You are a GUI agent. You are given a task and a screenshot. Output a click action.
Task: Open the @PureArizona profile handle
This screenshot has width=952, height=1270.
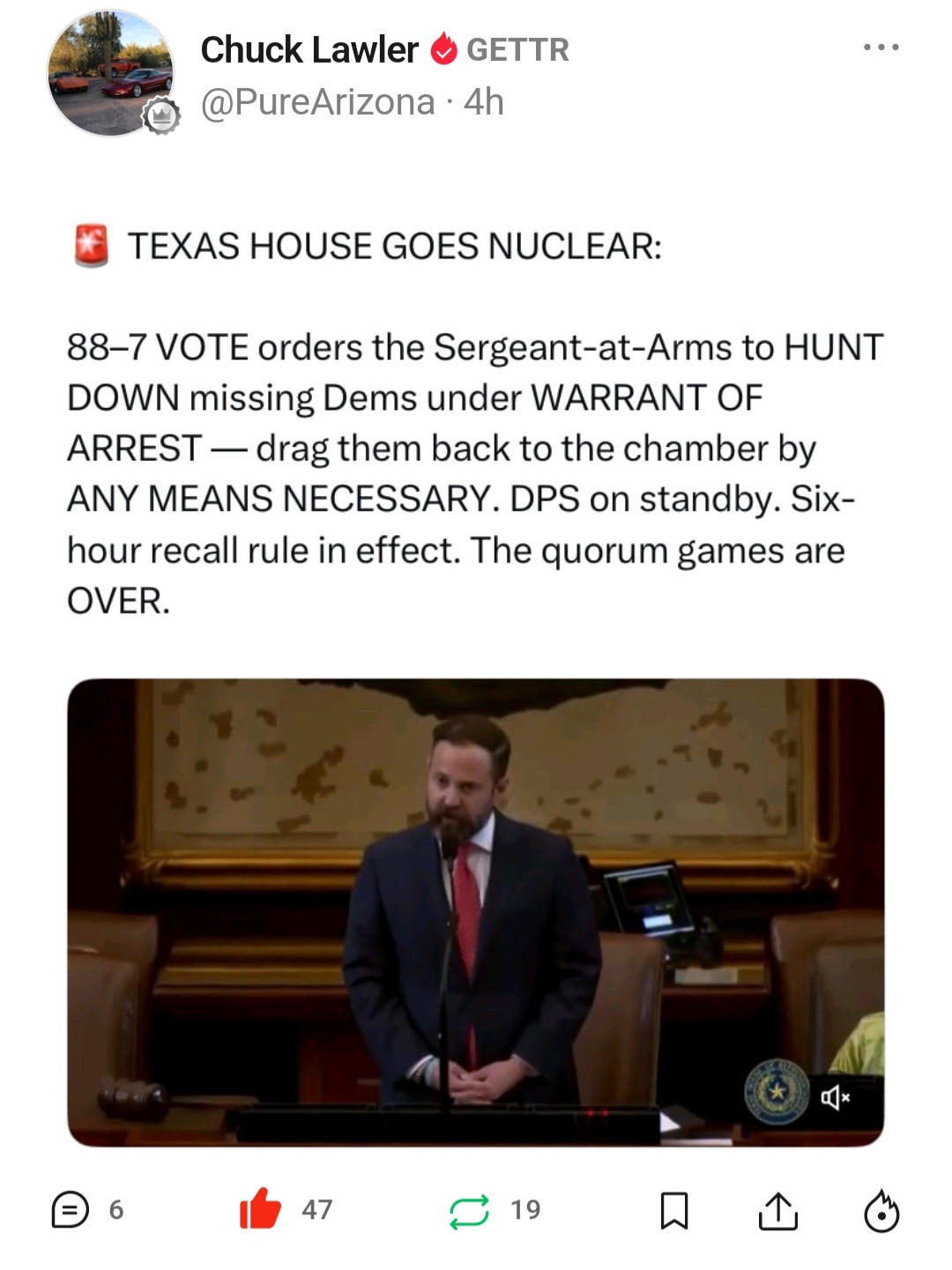pyautogui.click(x=317, y=102)
